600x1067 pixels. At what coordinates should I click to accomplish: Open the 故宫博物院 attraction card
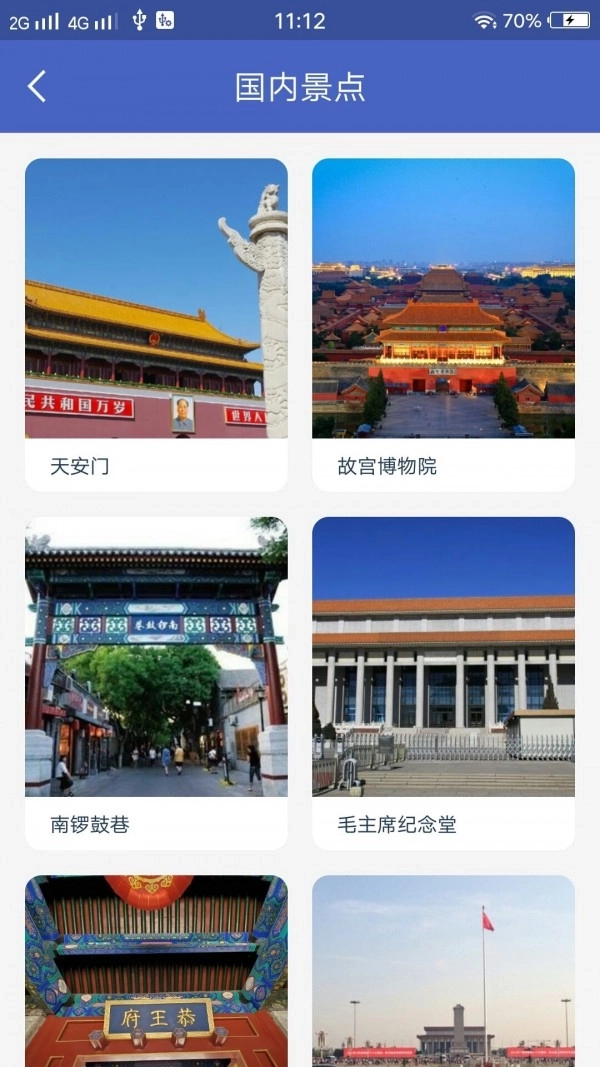coord(443,324)
